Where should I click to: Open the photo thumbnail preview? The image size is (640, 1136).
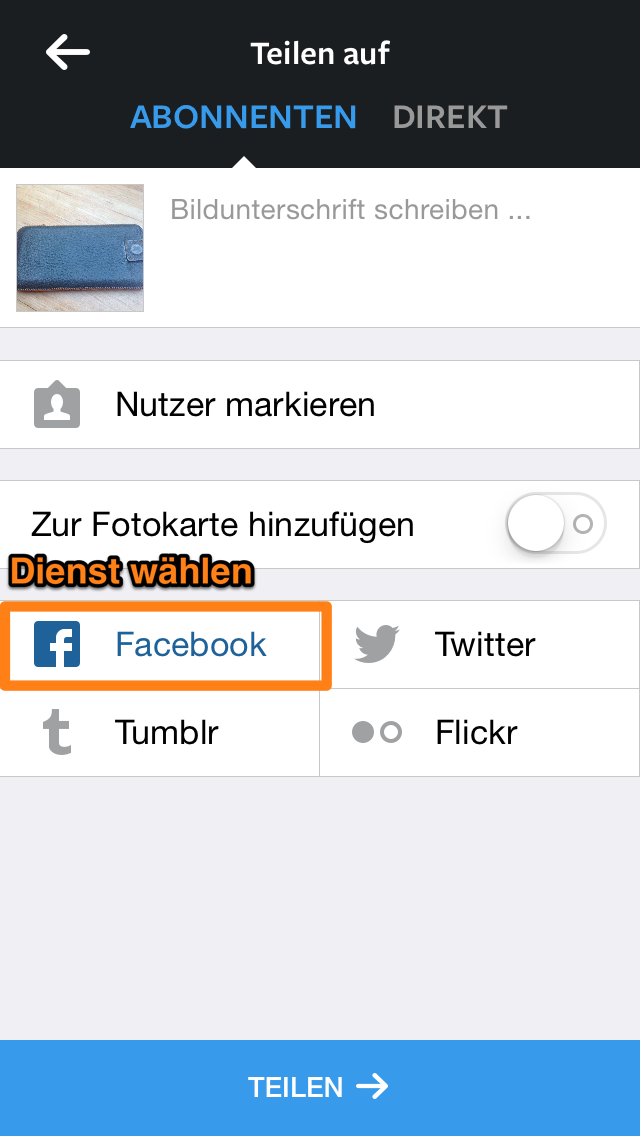click(80, 248)
